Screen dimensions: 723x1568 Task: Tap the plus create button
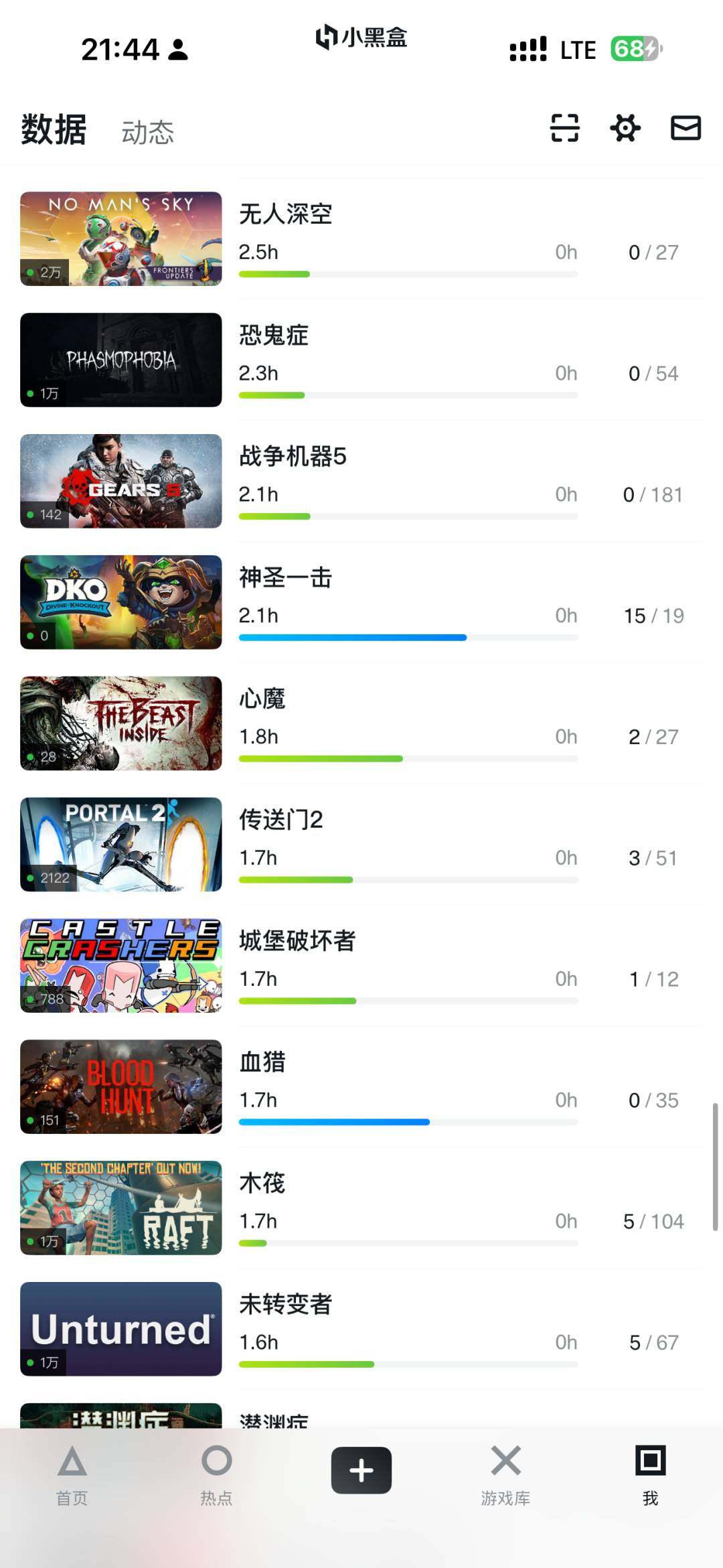pos(361,1470)
